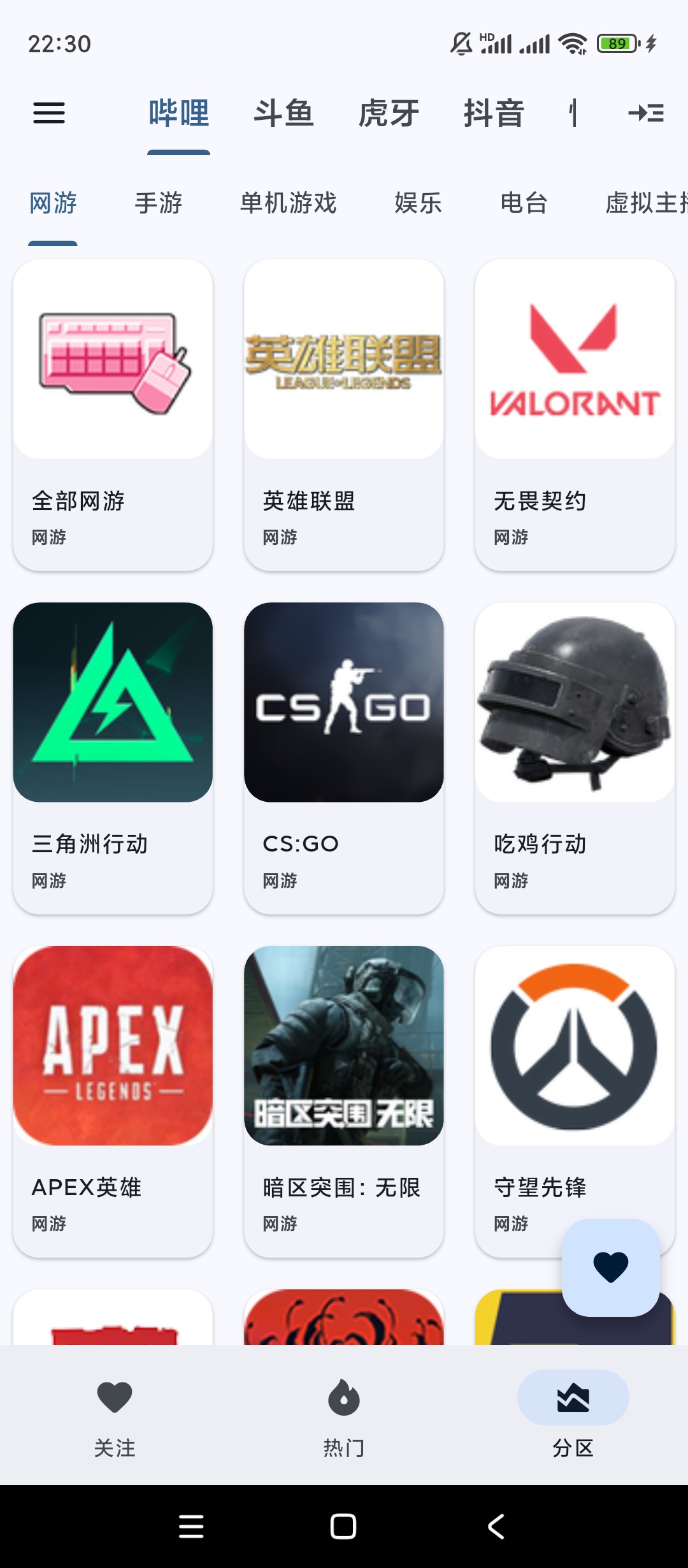Screen dimensions: 688x1568
Task: Open the APEX英雄 category card
Action: coord(113,1101)
